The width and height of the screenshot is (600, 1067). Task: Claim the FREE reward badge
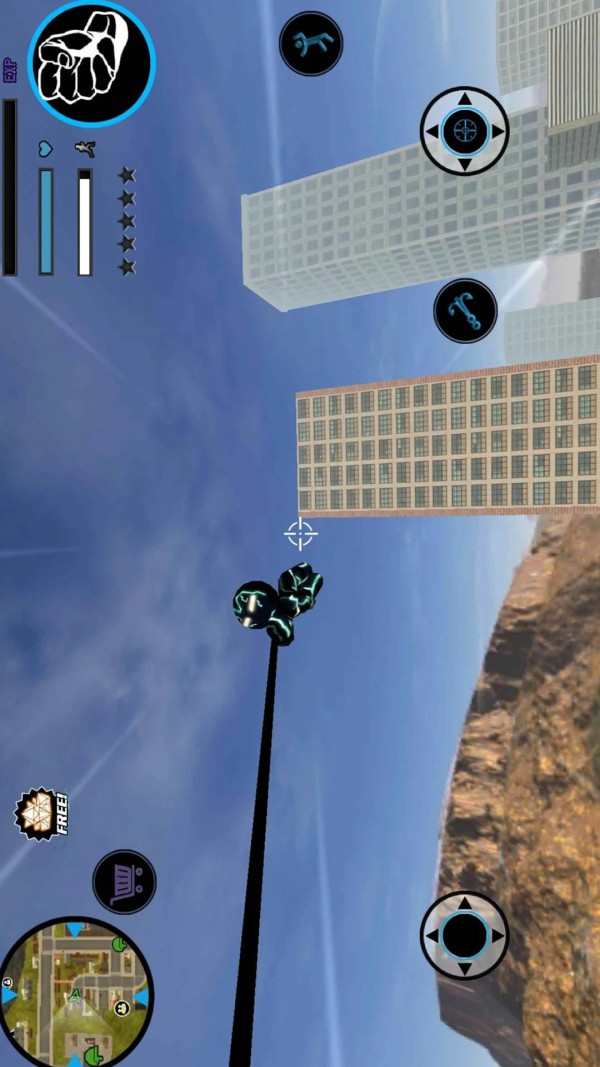click(x=40, y=814)
